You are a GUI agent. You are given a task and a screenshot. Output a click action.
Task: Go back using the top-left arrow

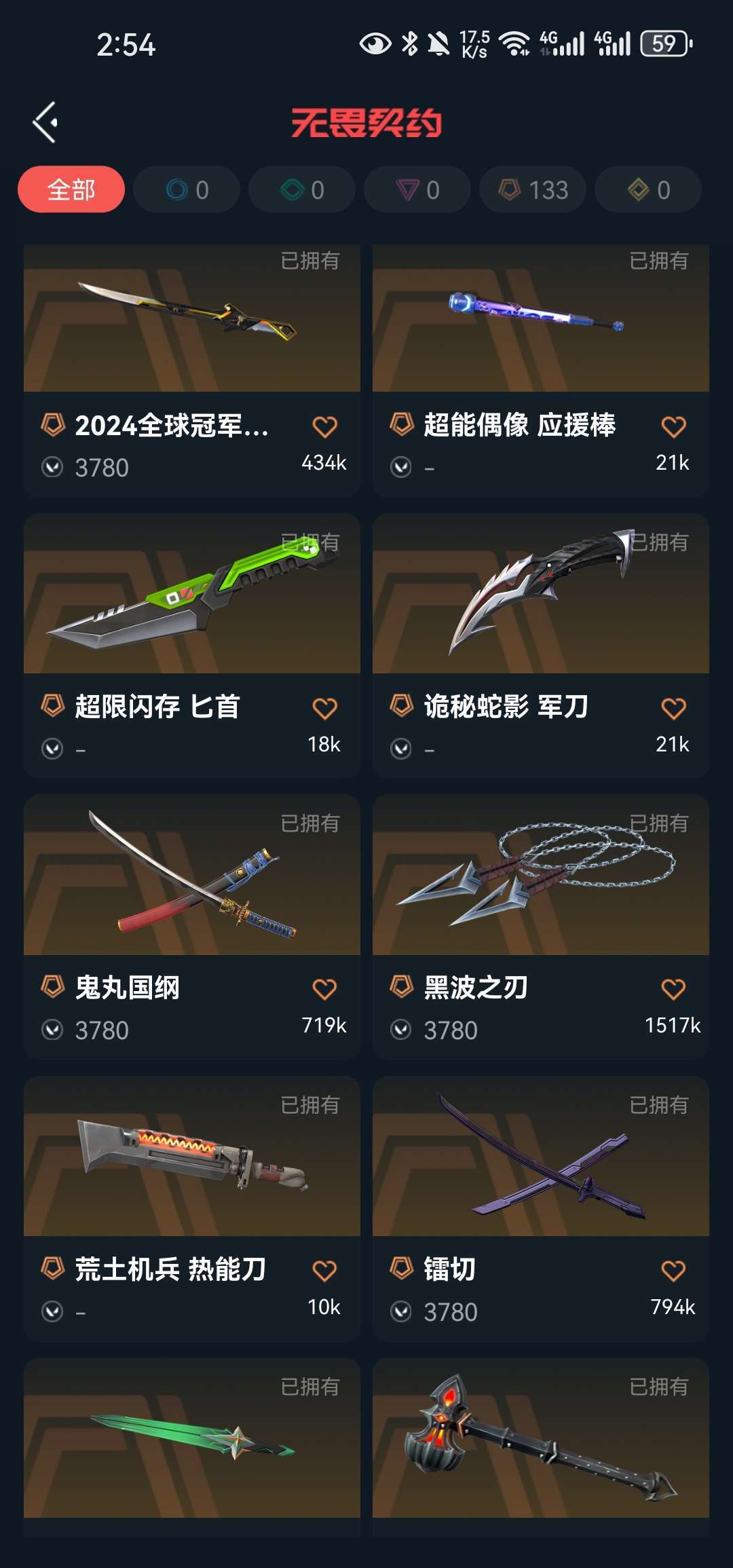pyautogui.click(x=45, y=123)
